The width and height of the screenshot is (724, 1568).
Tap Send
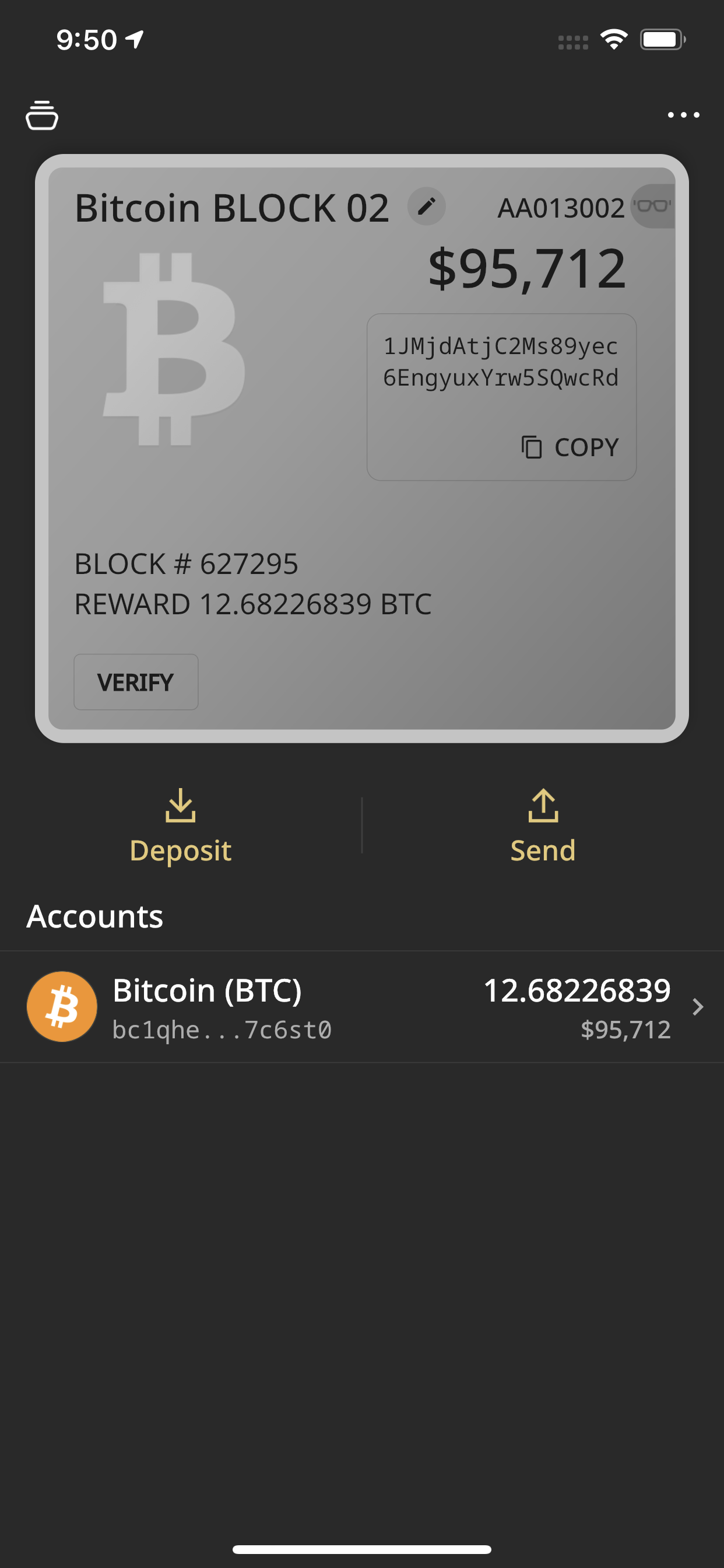tap(543, 826)
